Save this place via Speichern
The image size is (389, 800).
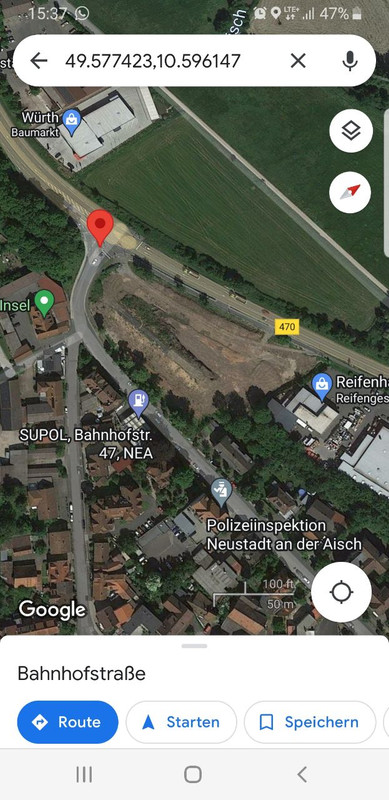pos(310,722)
